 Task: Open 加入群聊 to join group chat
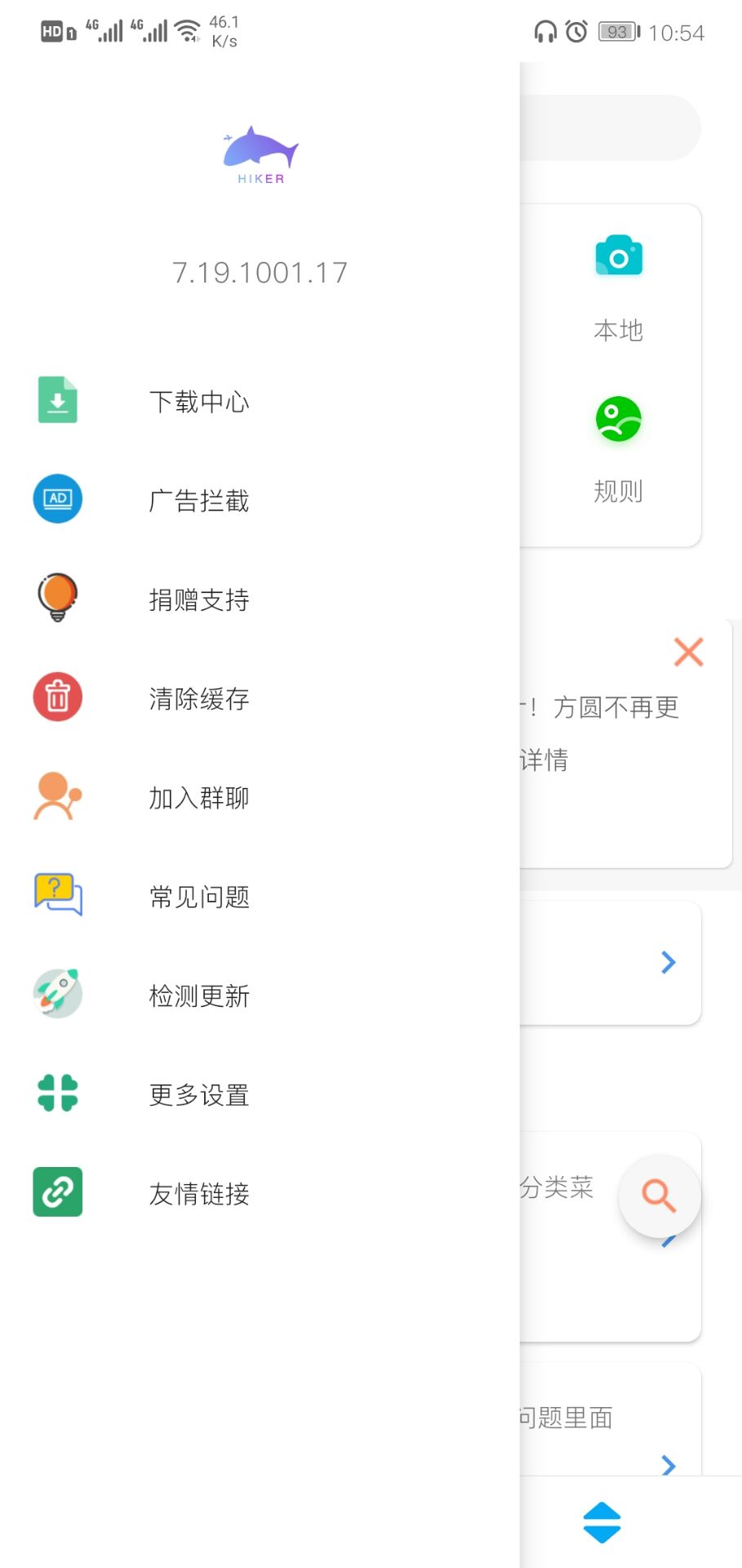pos(198,797)
